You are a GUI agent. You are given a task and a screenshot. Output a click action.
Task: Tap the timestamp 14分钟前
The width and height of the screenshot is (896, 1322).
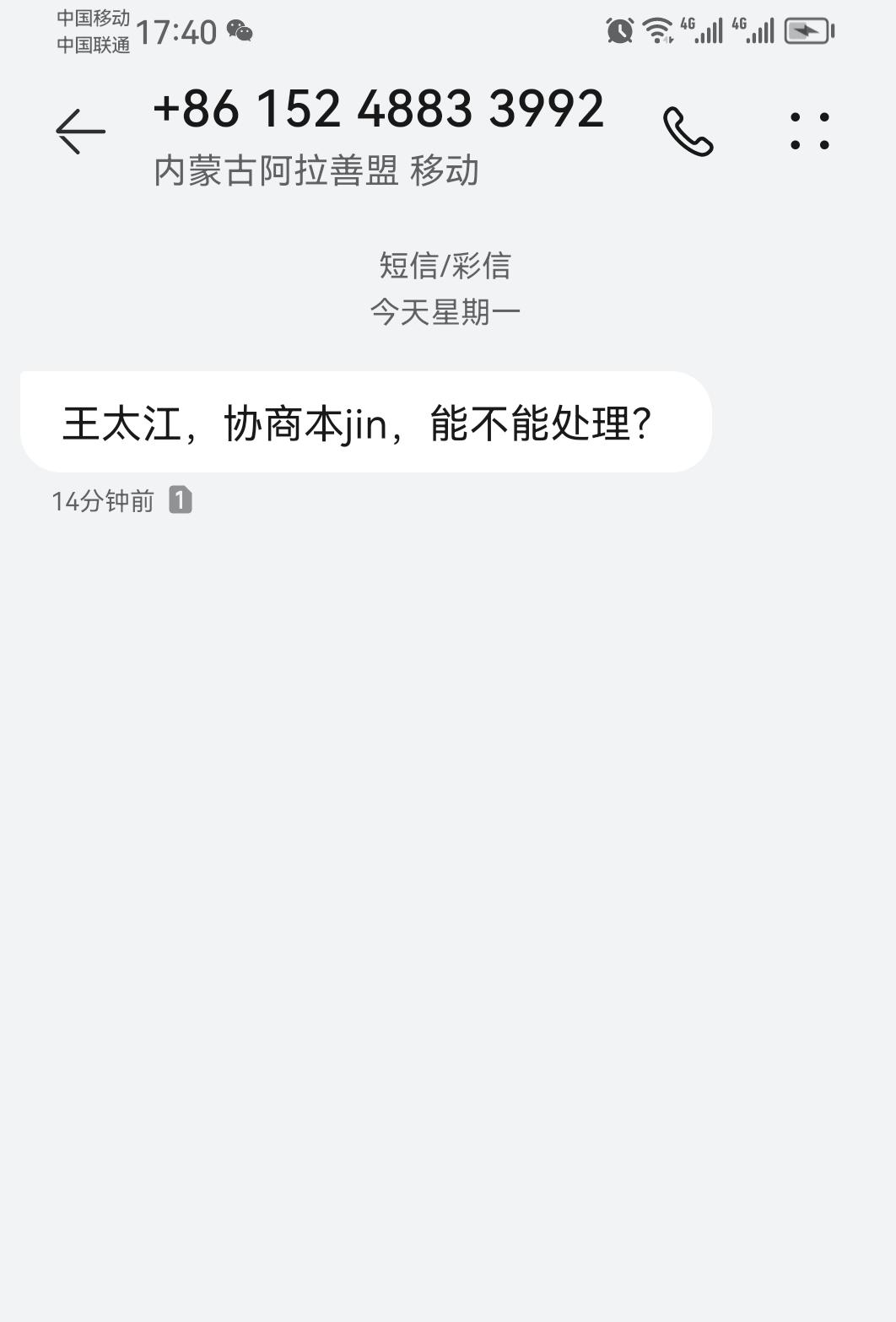[101, 501]
